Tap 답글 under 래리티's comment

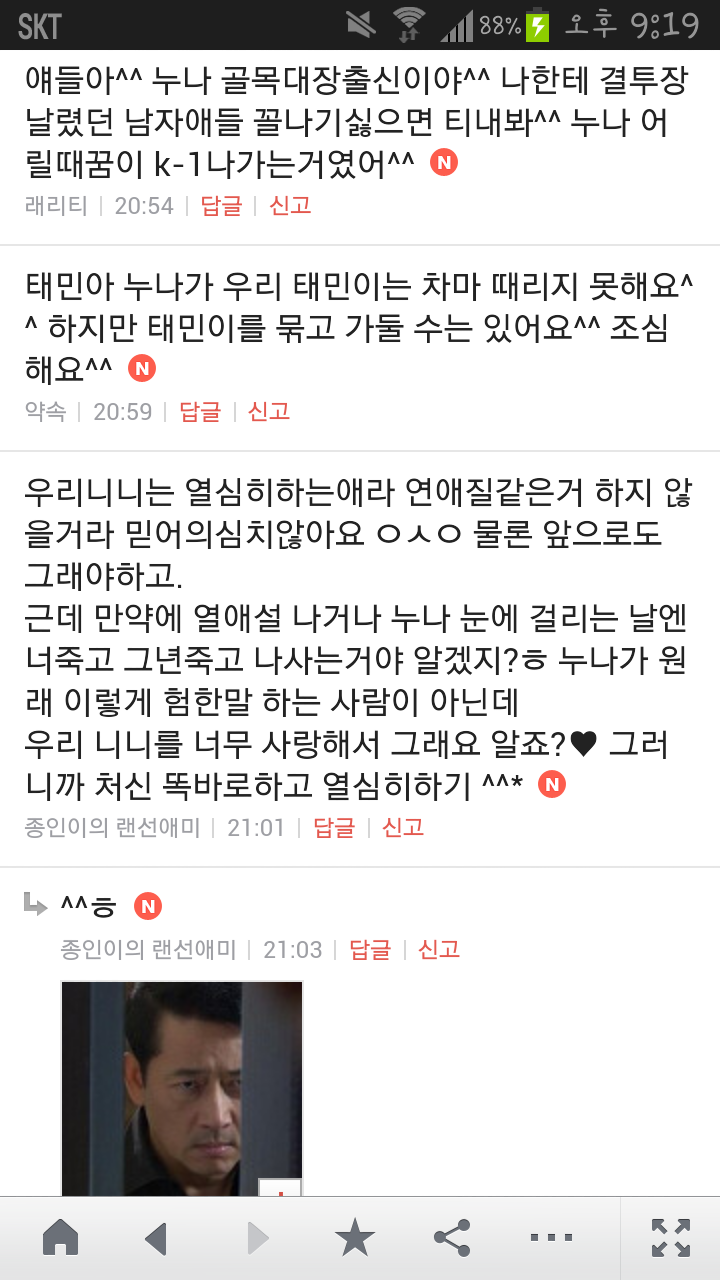[x=221, y=206]
